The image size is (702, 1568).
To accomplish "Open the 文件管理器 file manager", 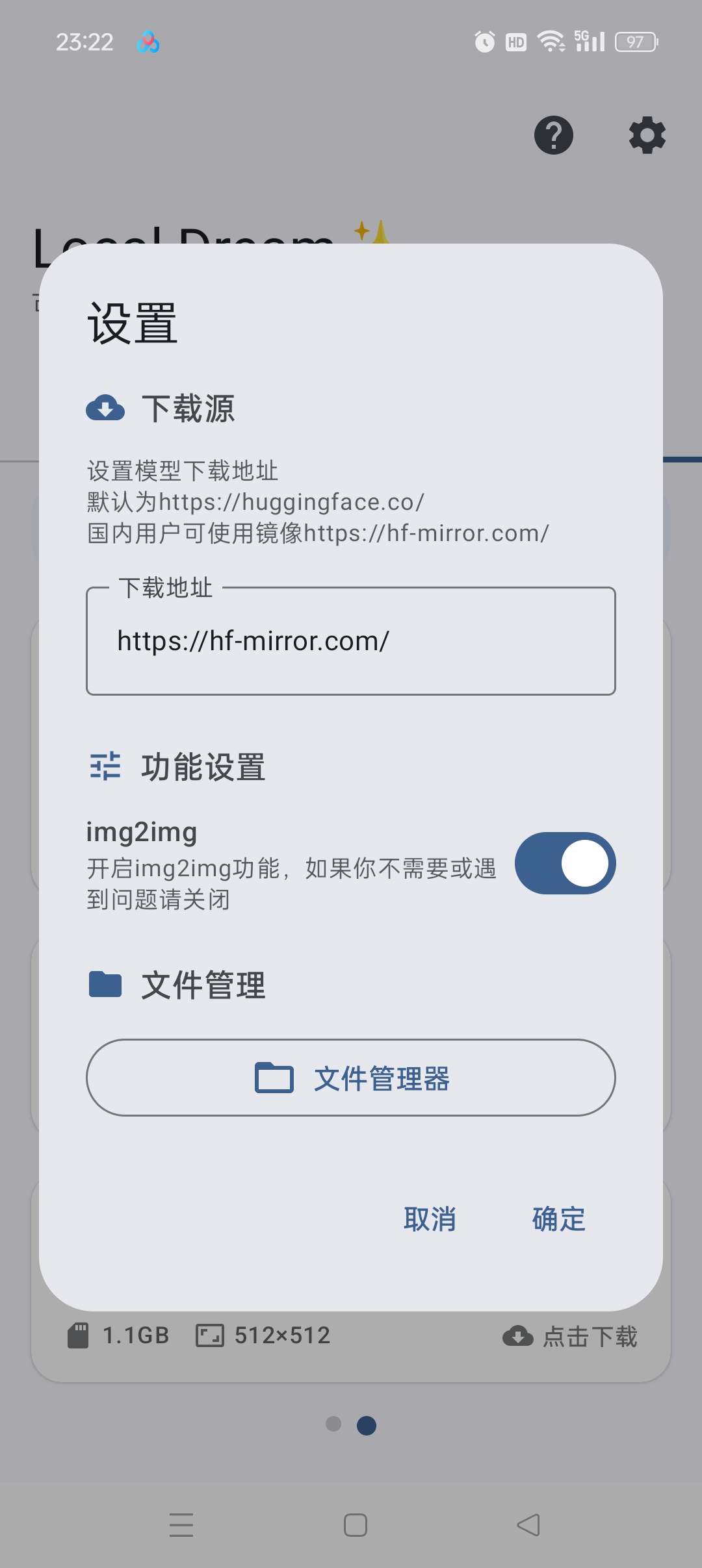I will coord(351,1078).
